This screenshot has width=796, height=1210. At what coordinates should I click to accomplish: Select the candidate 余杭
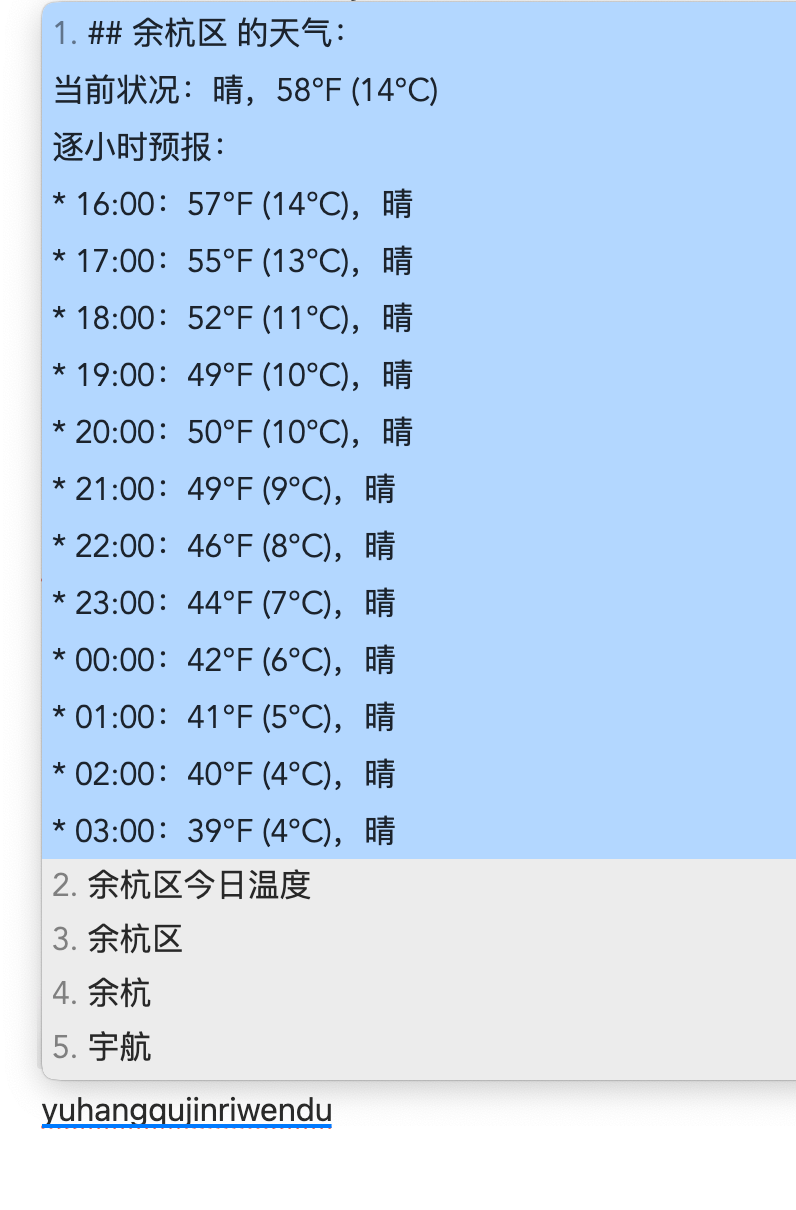(419, 993)
